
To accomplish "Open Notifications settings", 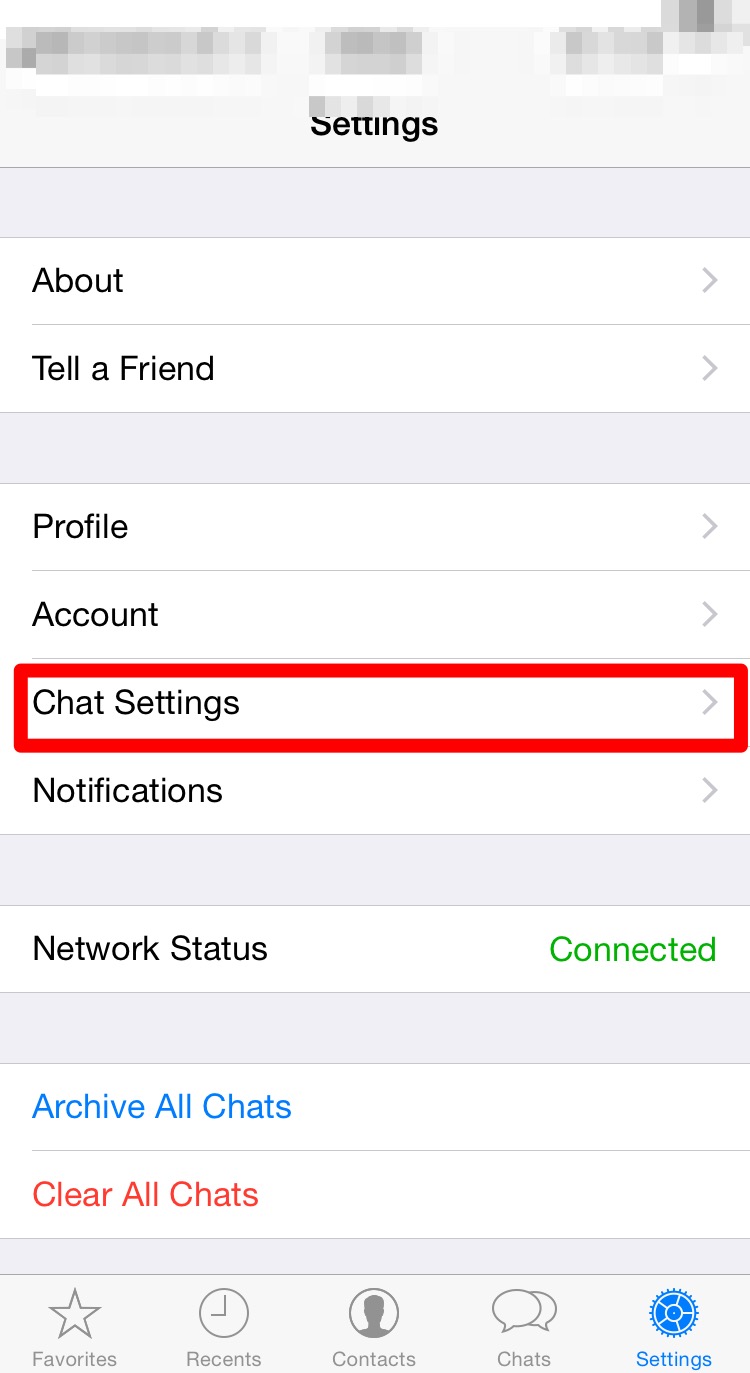I will click(x=375, y=791).
